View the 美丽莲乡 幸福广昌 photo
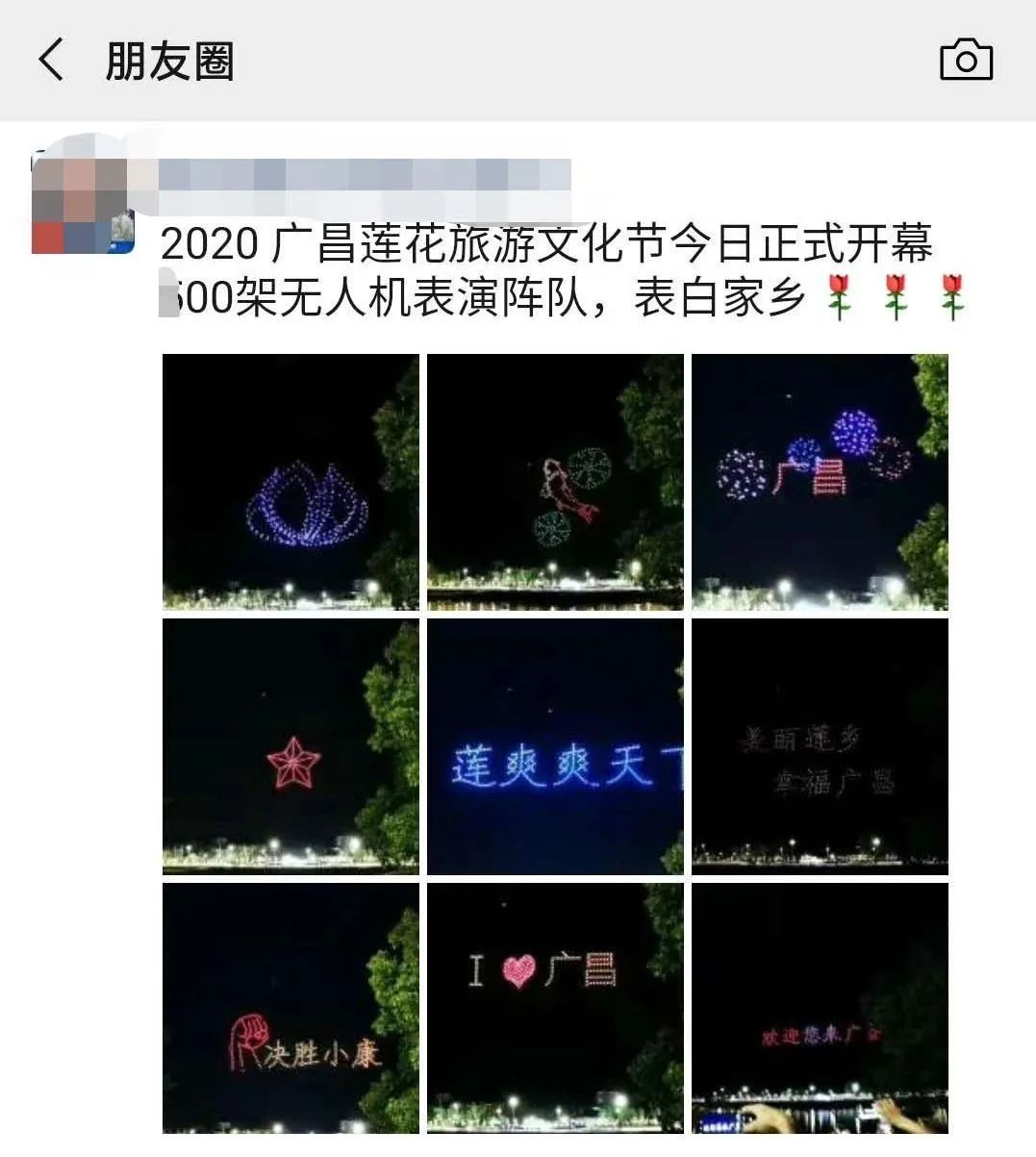 820,746
